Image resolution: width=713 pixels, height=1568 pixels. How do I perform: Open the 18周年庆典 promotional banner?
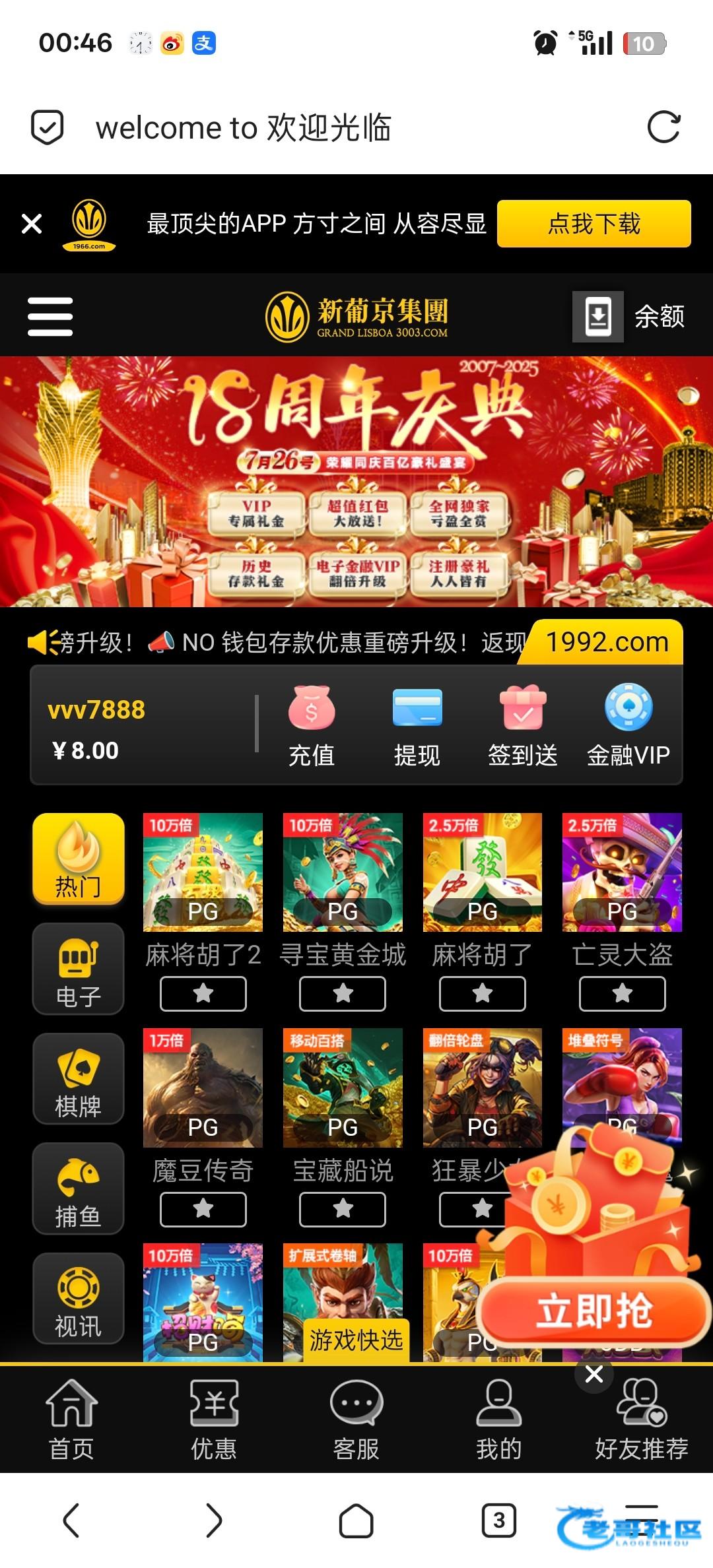click(x=356, y=481)
